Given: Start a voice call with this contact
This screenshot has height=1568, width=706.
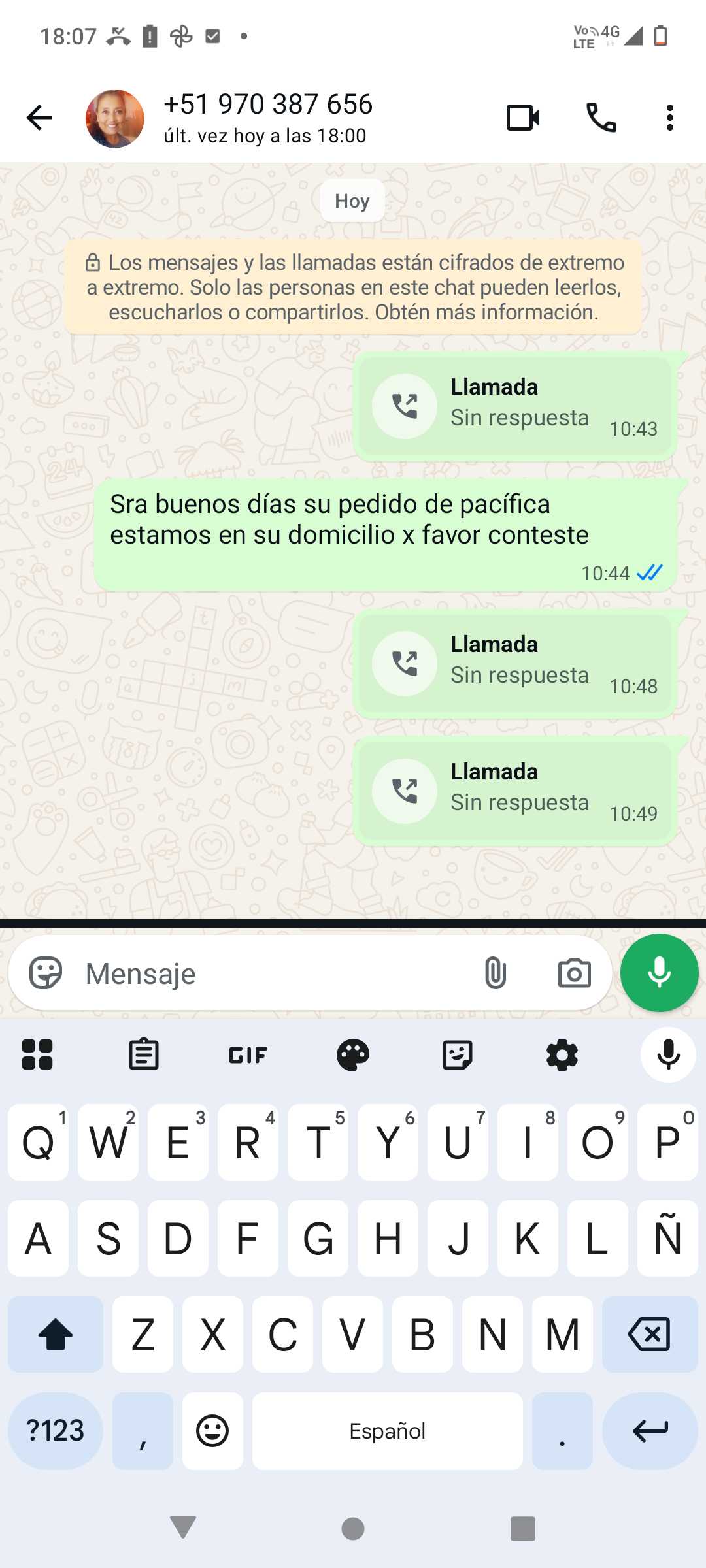Looking at the screenshot, I should [601, 118].
